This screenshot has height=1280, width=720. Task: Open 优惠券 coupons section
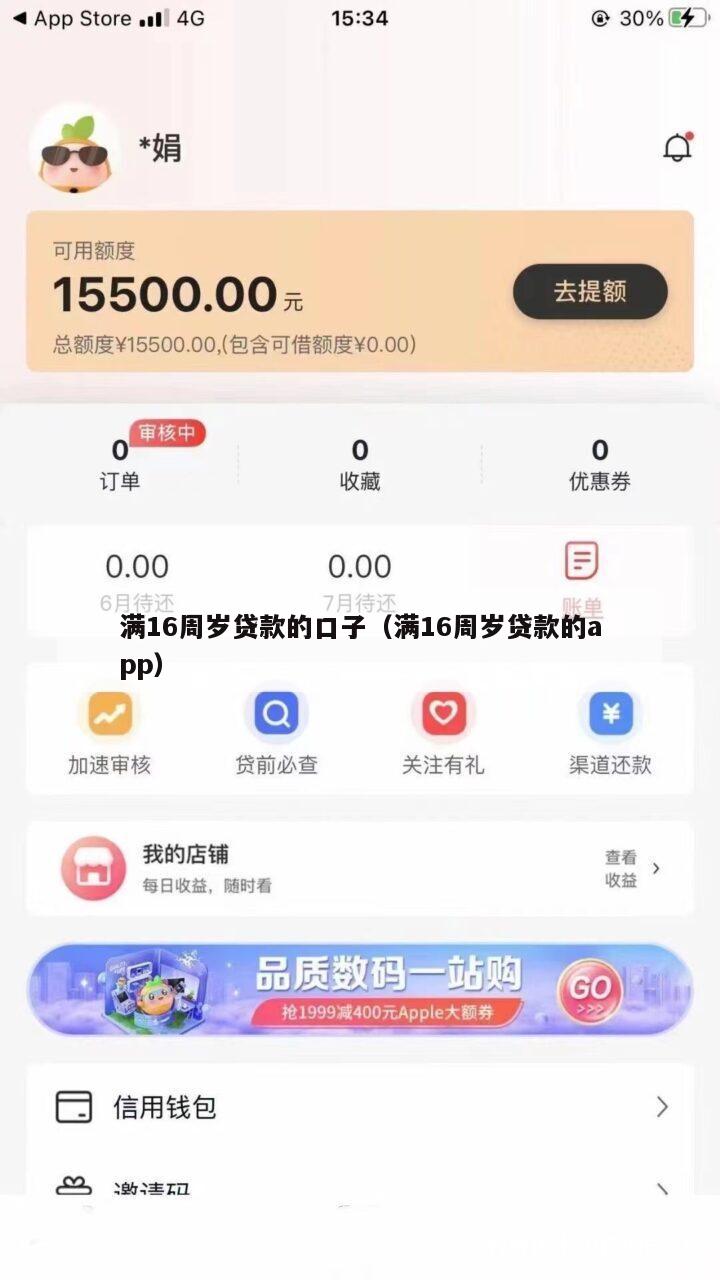pos(597,460)
